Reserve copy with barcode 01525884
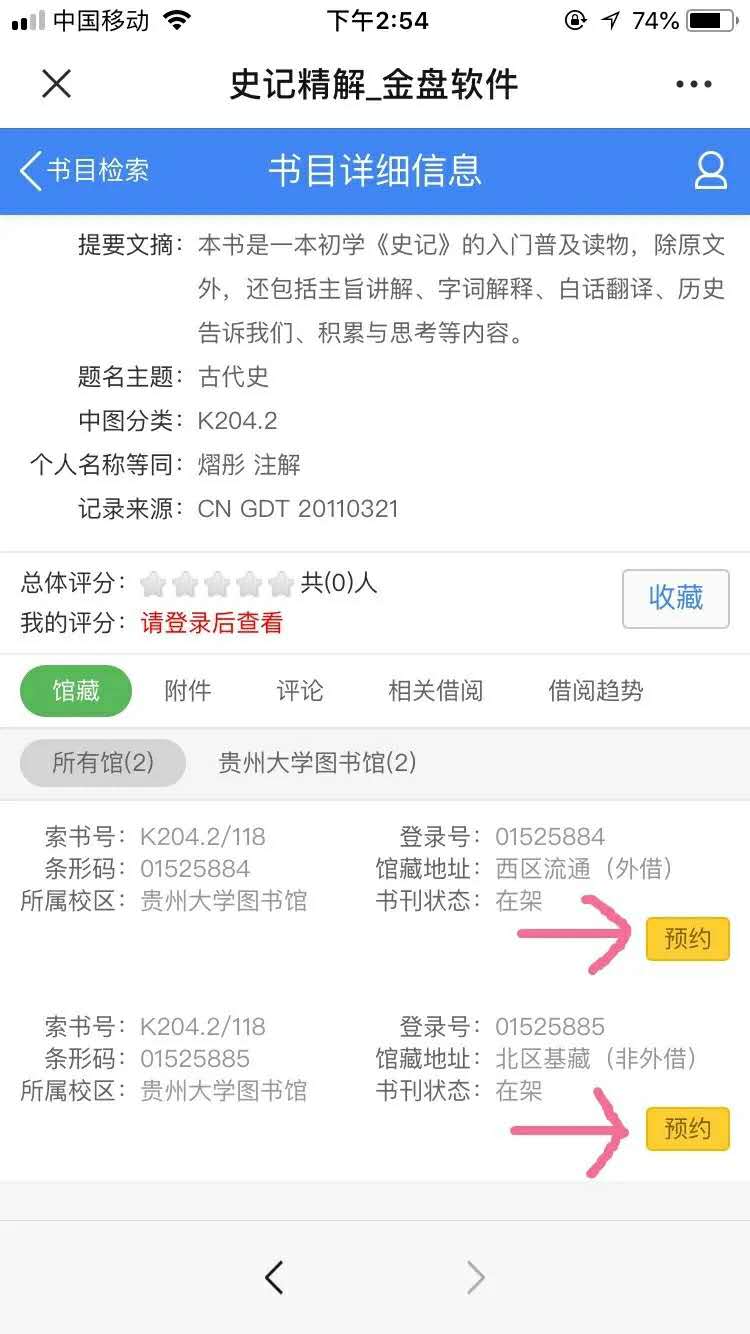750x1334 pixels. tap(687, 939)
